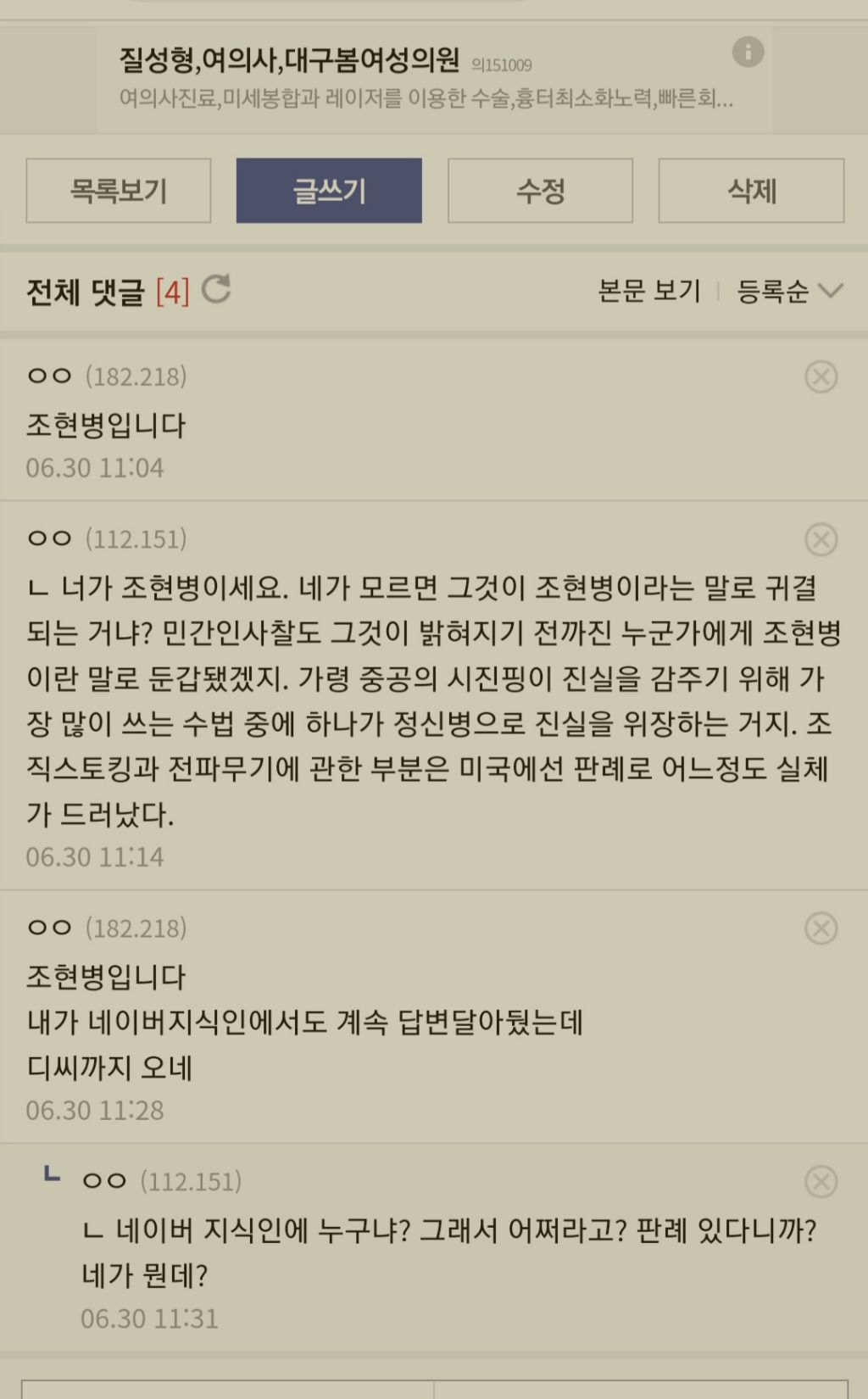Delete the 11:28 comment by 182.218
The width and height of the screenshot is (868, 1399).
tap(821, 928)
